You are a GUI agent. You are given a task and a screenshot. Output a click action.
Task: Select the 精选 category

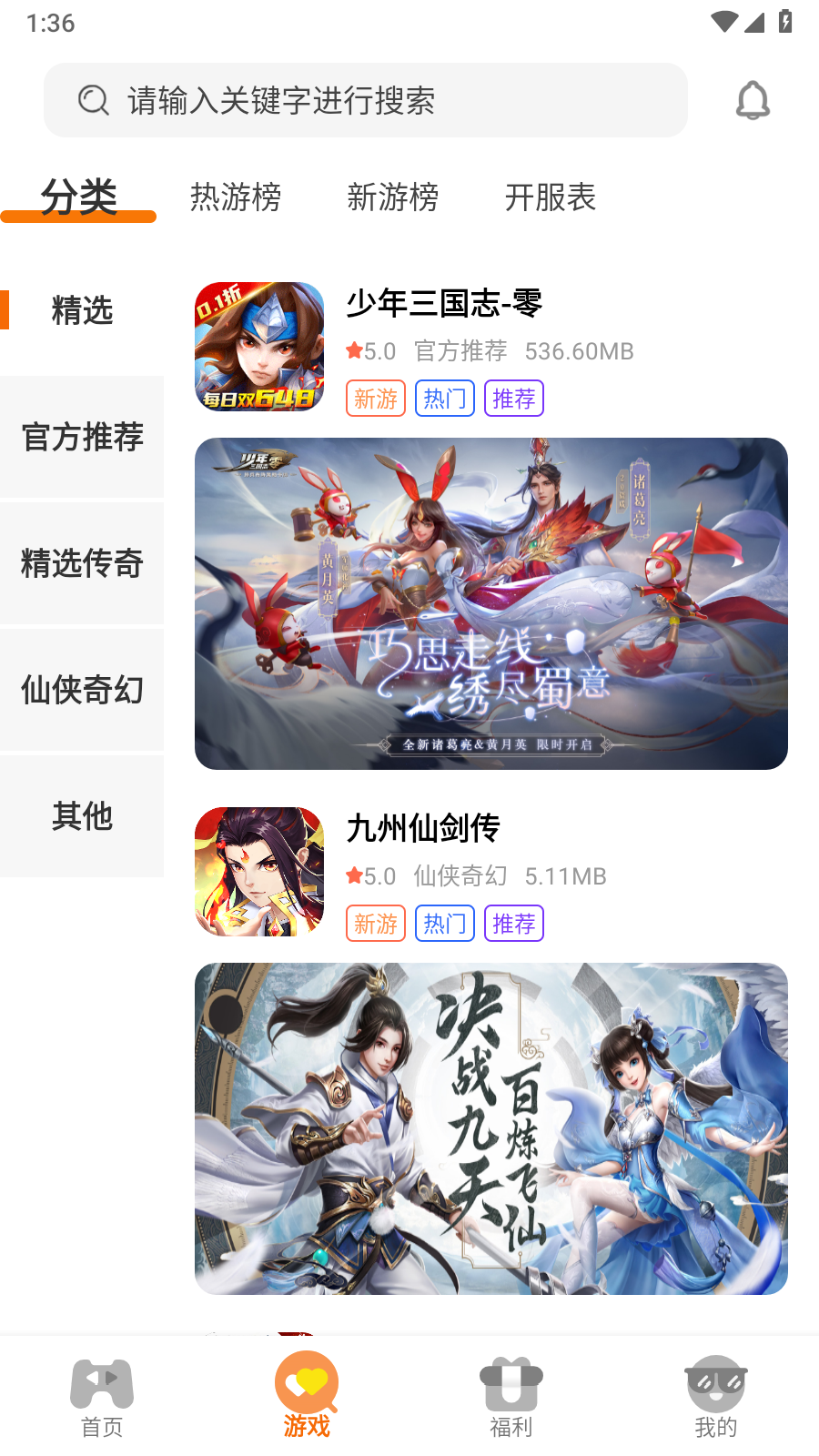(82, 310)
